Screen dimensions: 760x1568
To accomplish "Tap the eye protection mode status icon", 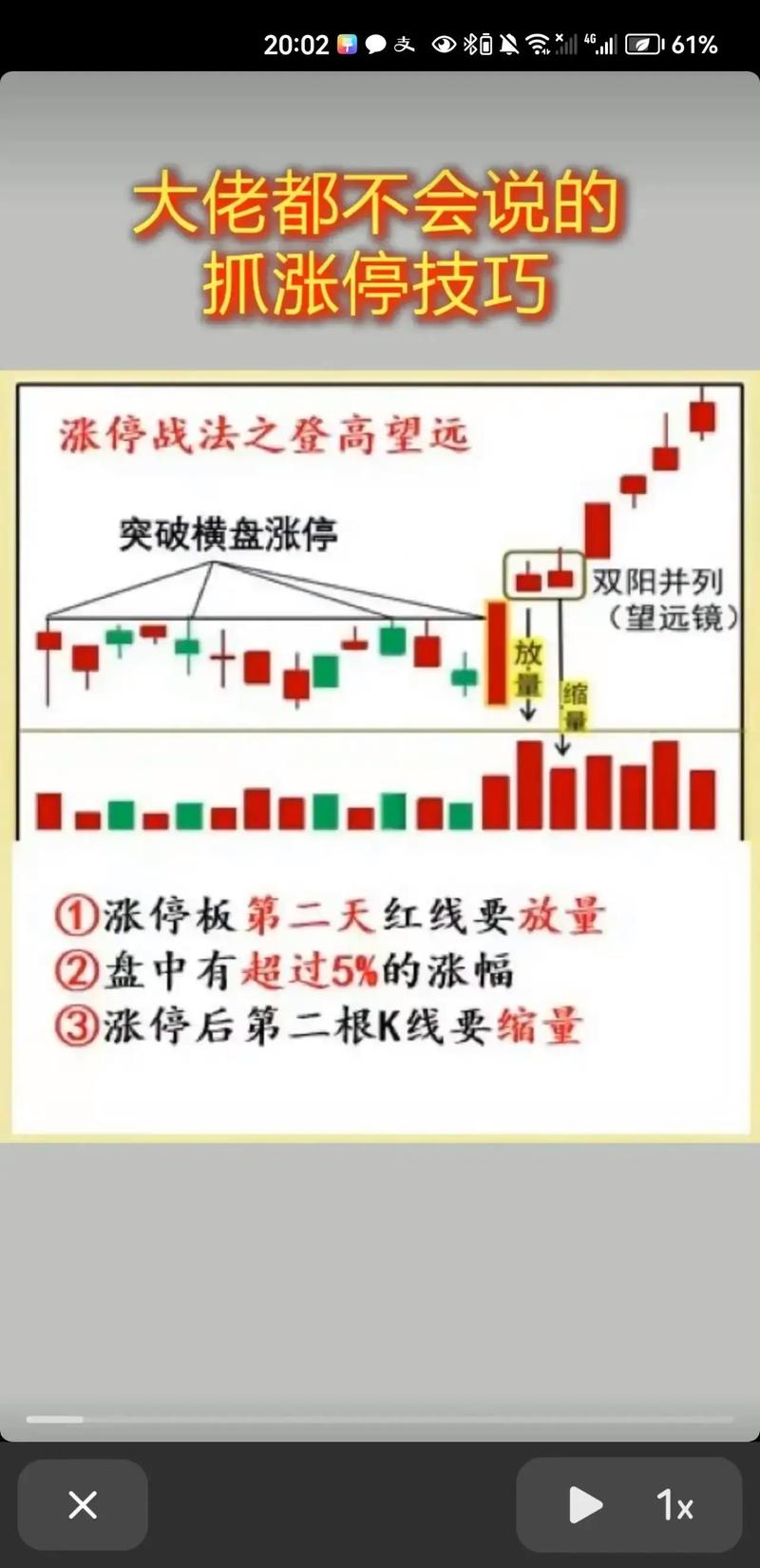I will 443,45.
